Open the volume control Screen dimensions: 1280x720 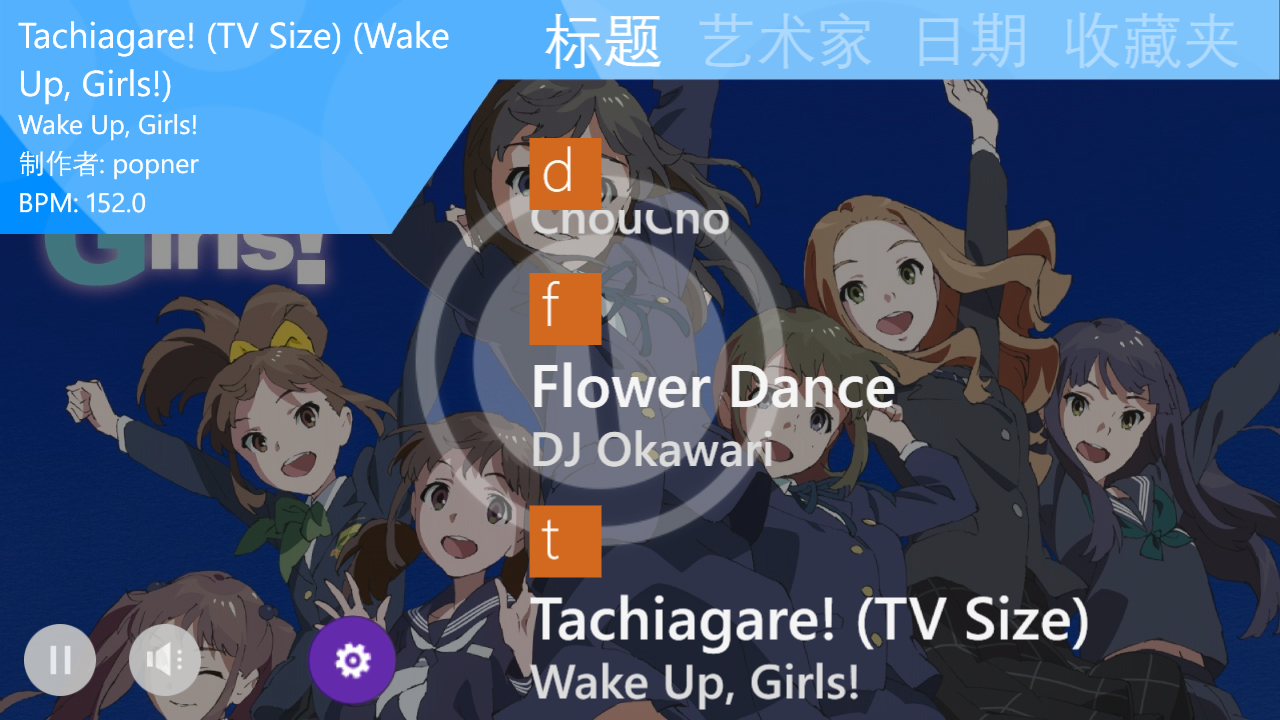point(164,660)
